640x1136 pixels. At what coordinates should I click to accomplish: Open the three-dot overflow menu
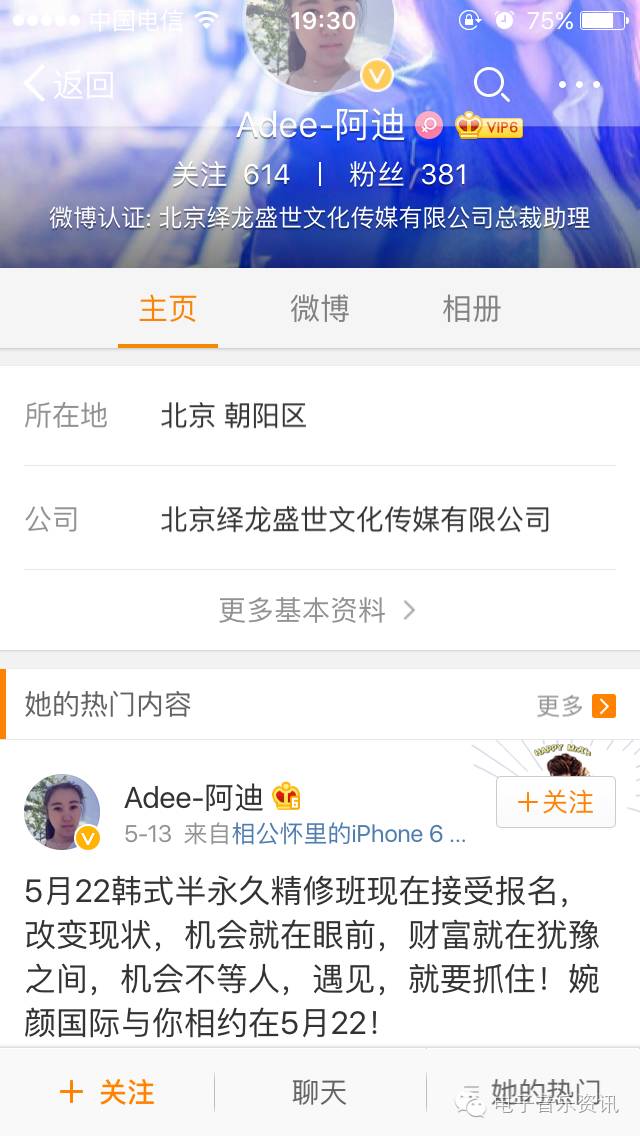[x=580, y=85]
